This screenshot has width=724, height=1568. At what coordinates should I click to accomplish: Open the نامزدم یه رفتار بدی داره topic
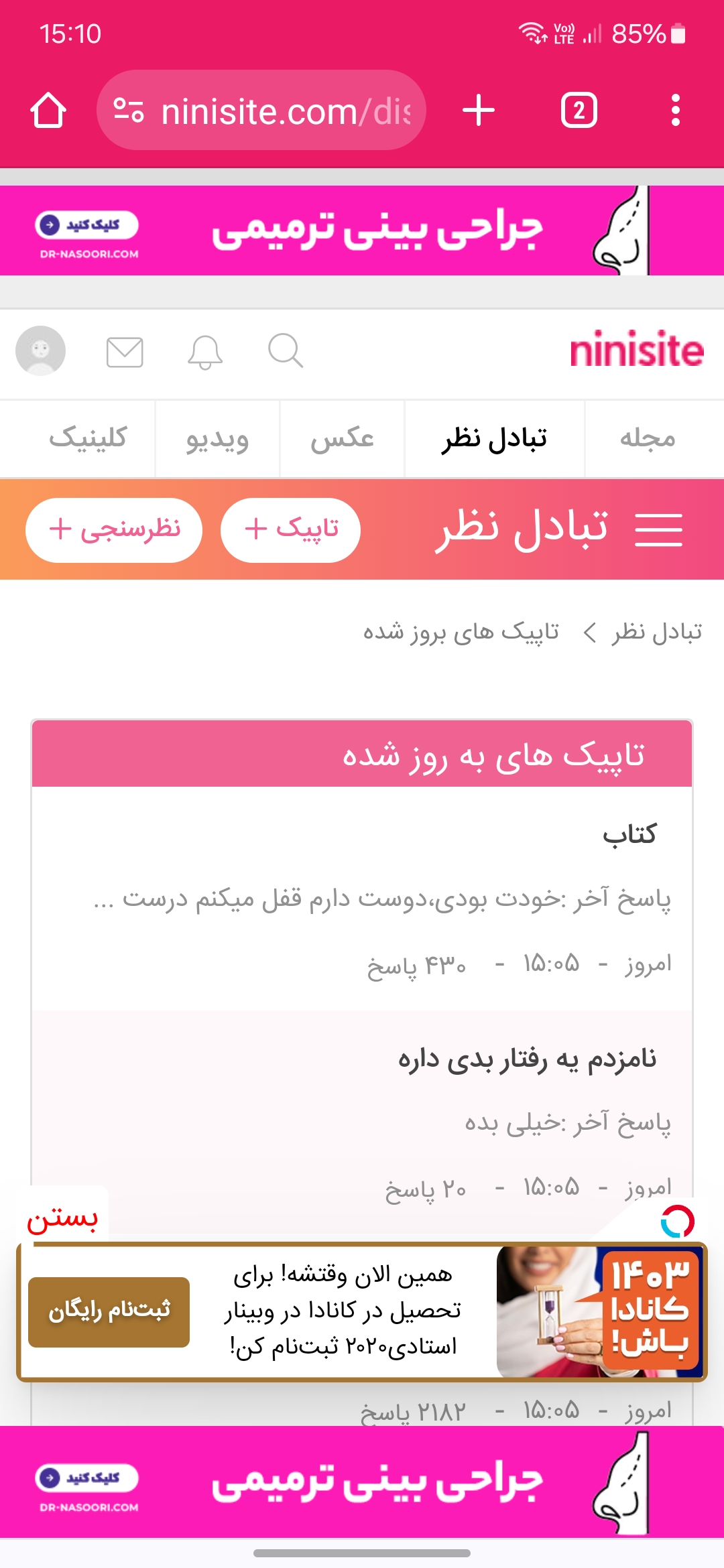pos(527,1059)
